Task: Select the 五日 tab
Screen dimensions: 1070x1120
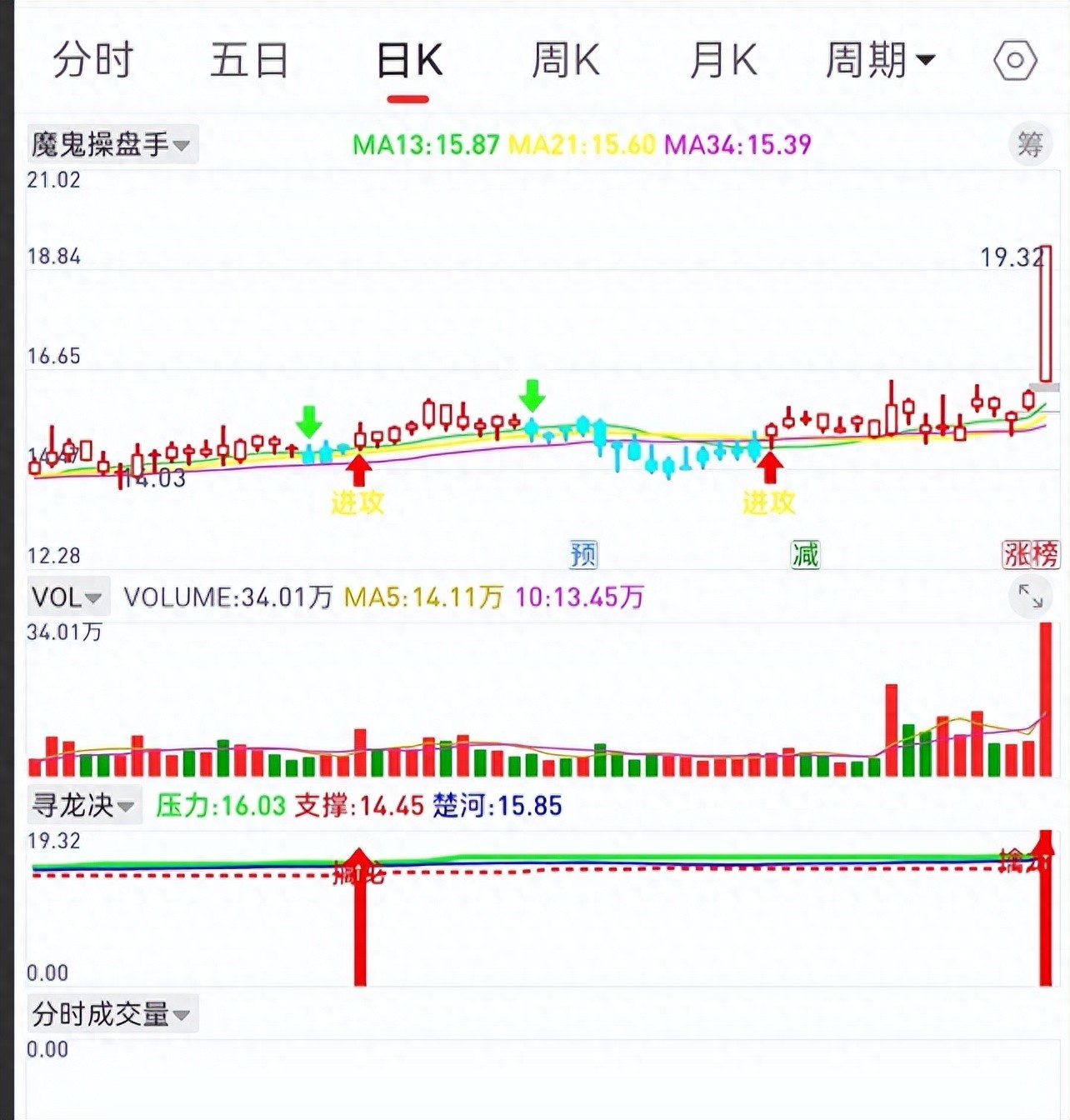Action: click(x=249, y=61)
